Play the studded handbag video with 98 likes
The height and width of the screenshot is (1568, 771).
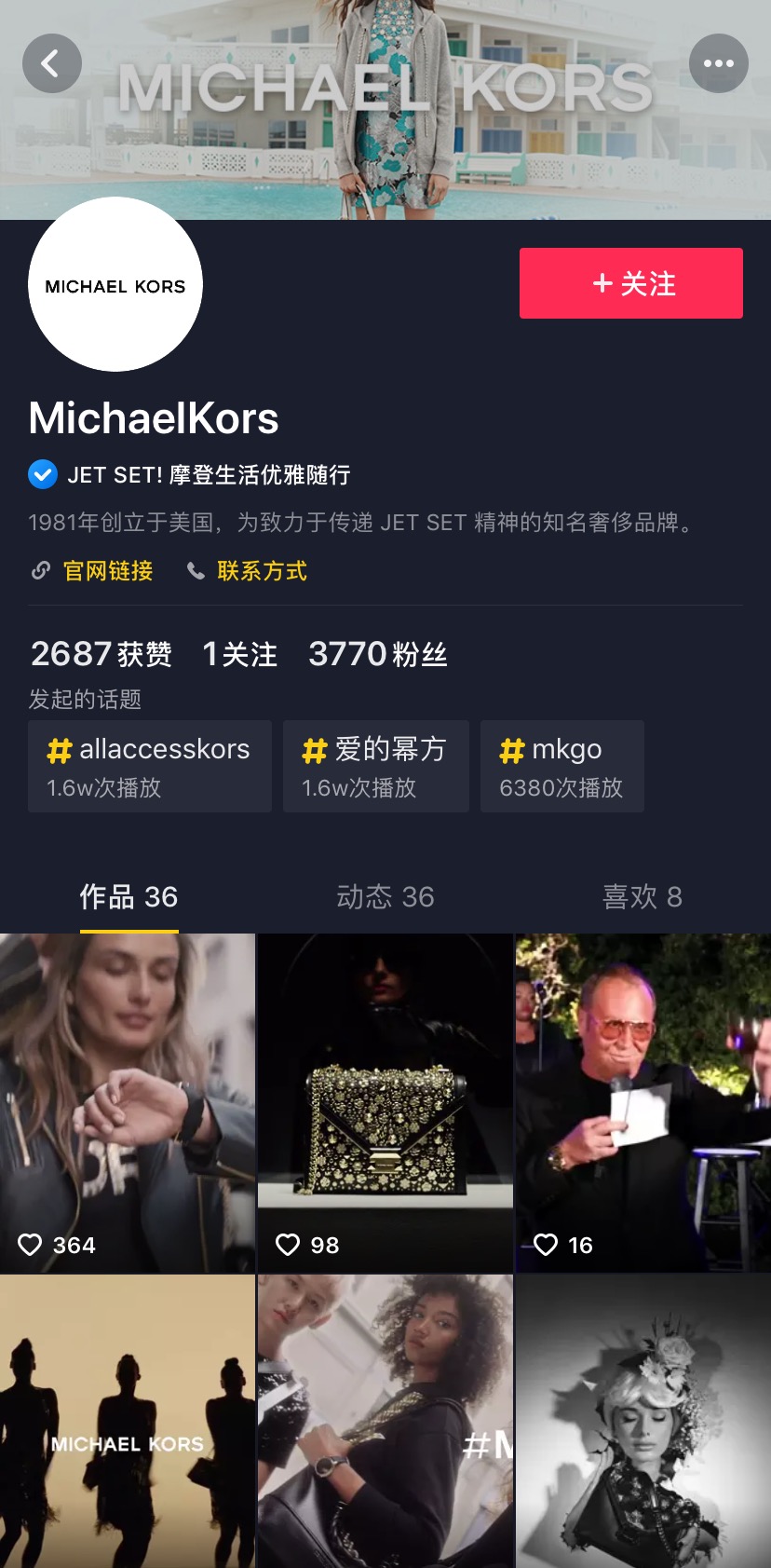tap(385, 1102)
